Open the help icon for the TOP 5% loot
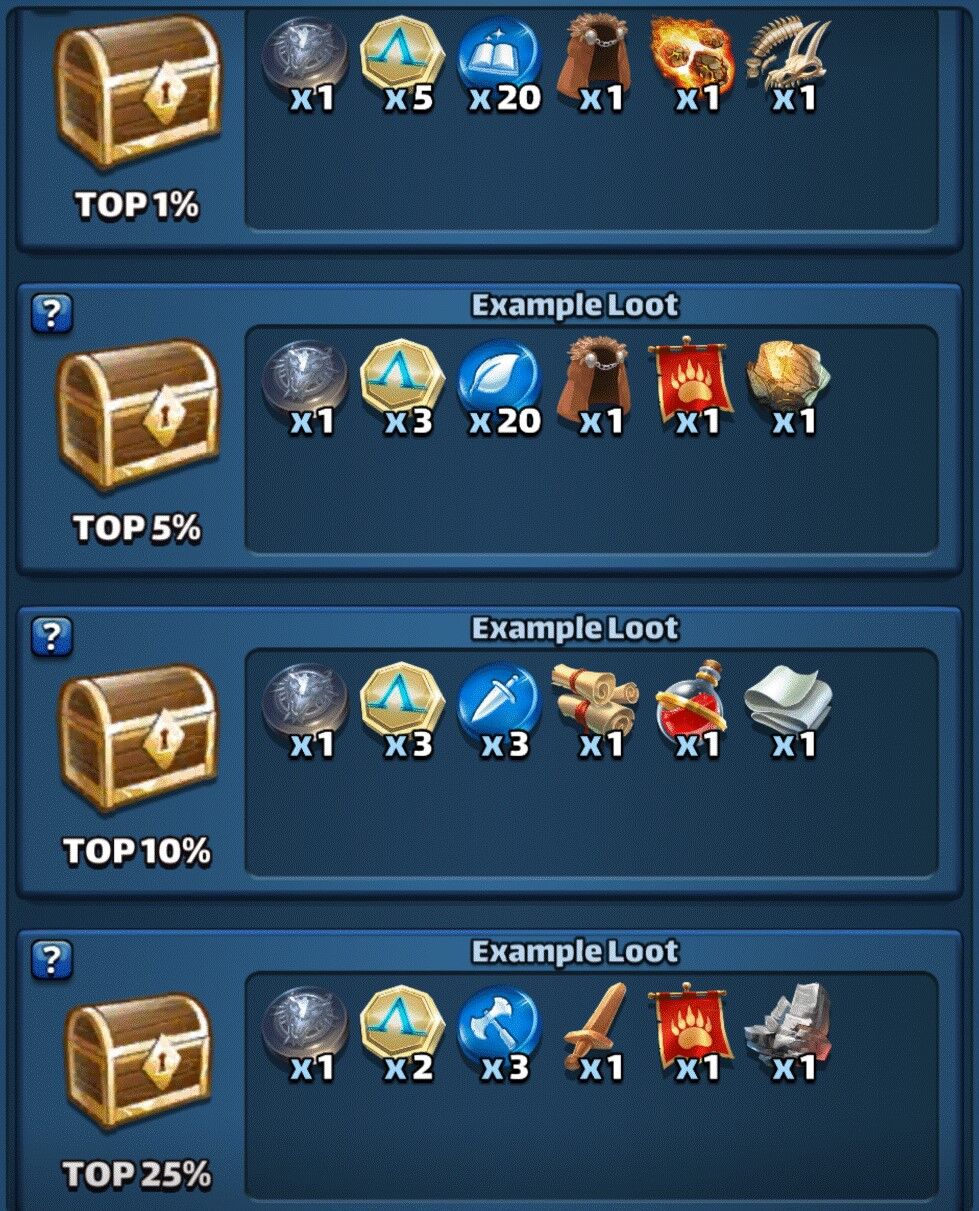The width and height of the screenshot is (979, 1211). point(52,314)
